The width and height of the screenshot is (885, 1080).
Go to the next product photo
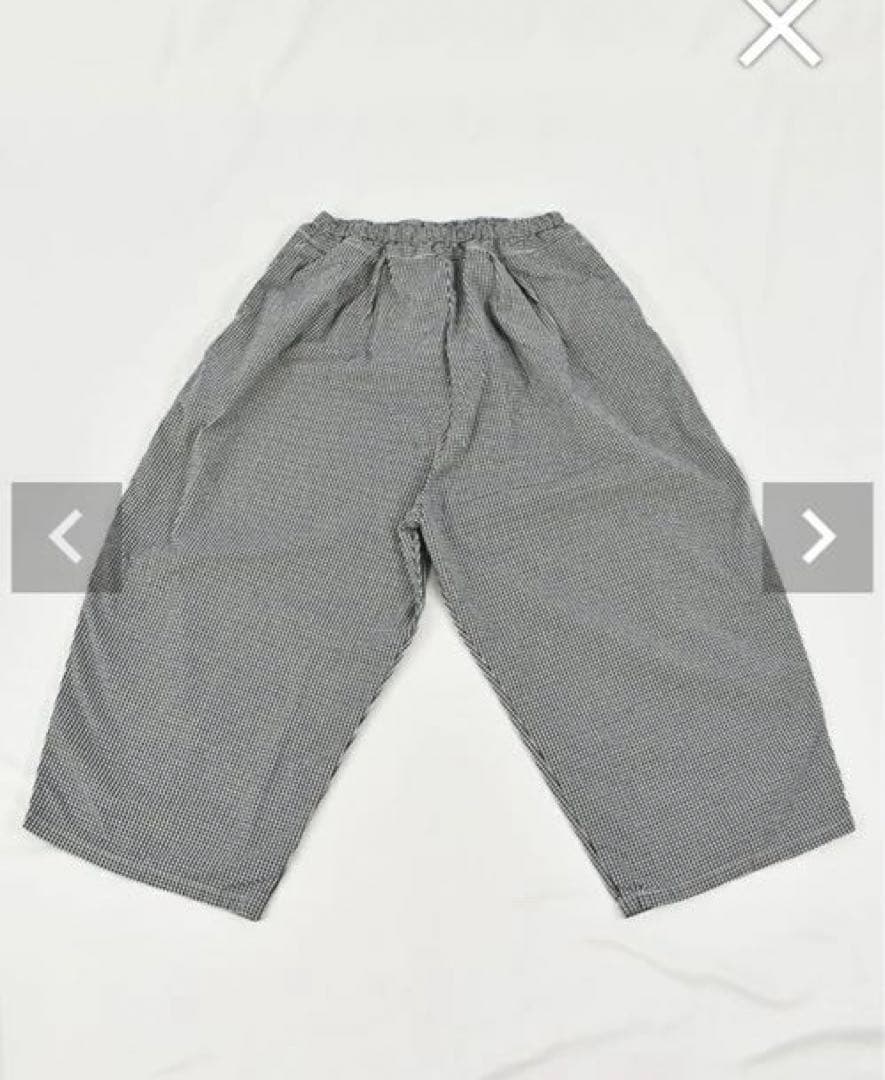[817, 537]
